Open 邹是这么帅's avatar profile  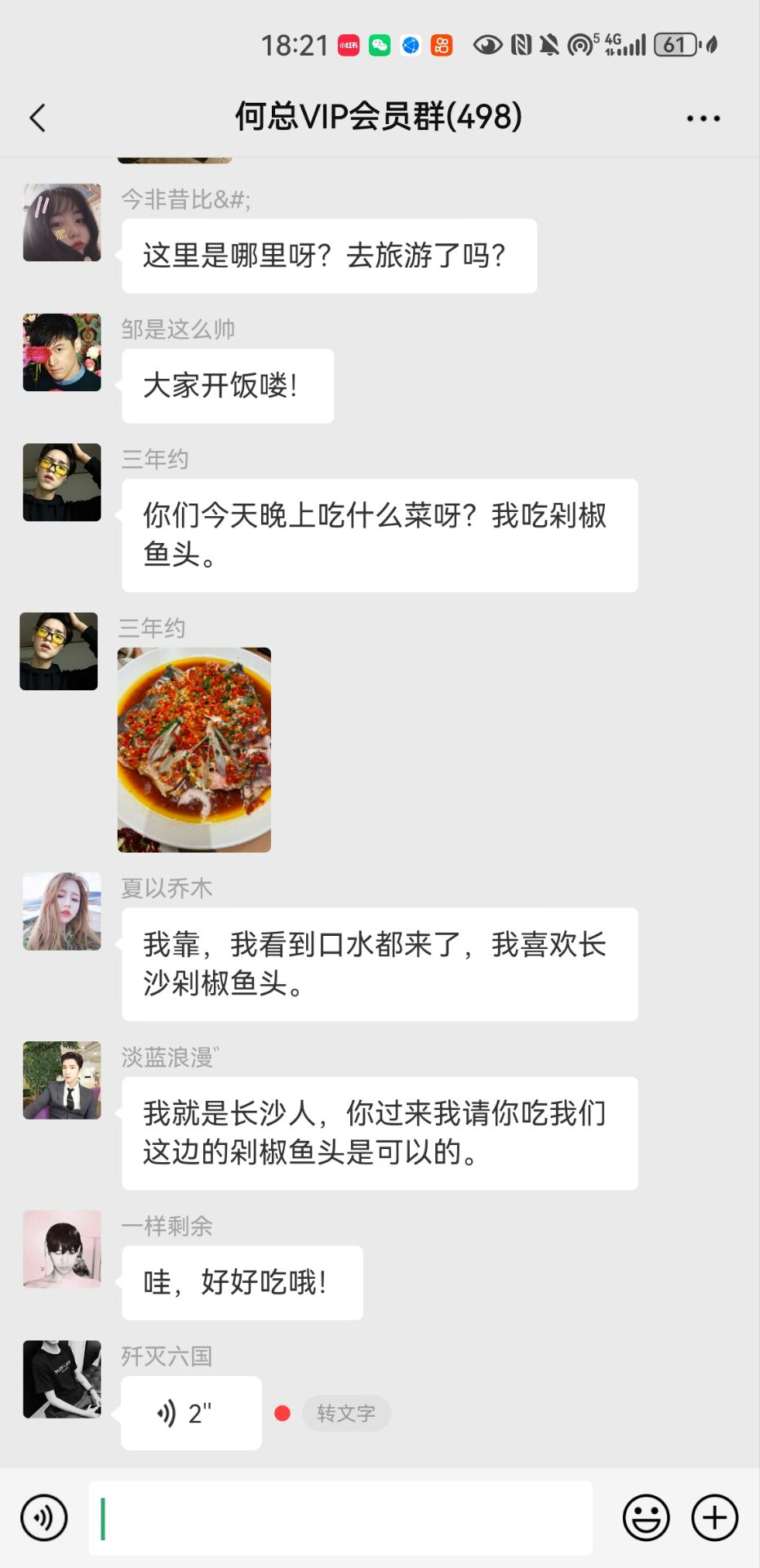62,352
